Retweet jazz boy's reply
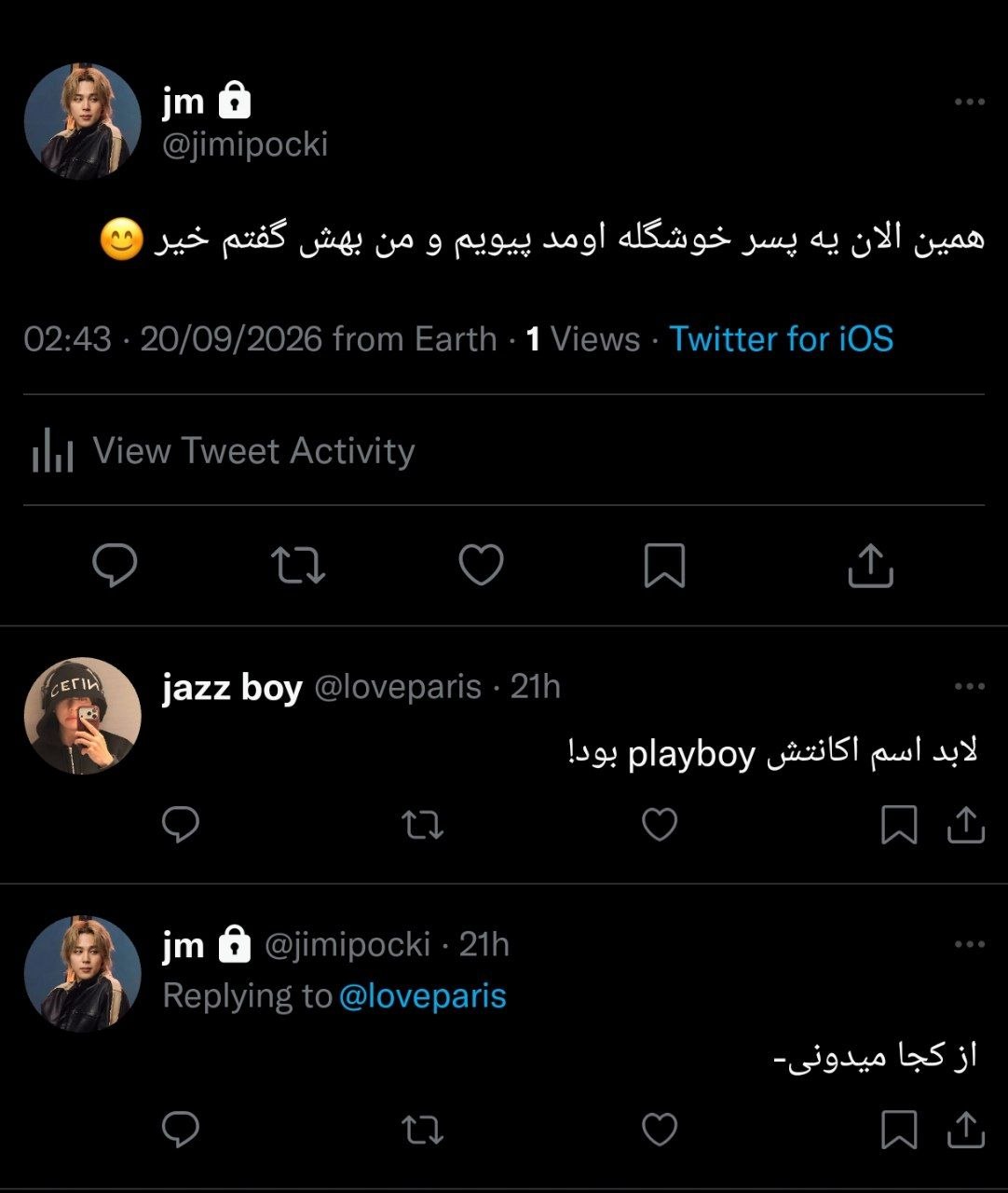 422,825
